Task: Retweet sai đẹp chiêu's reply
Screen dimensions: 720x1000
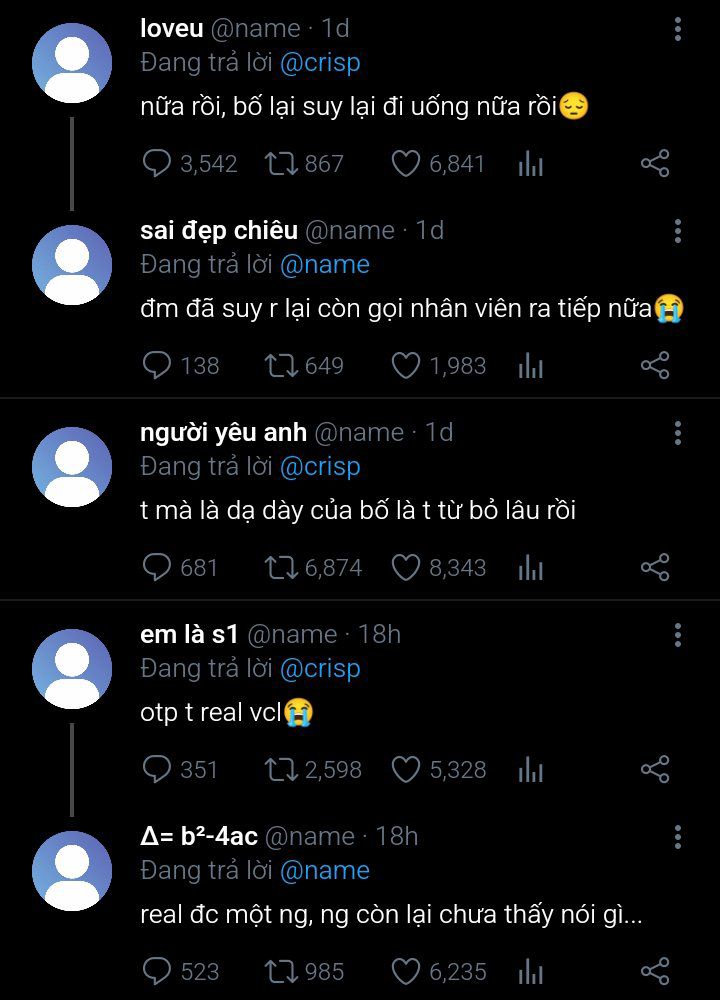Action: 282,366
